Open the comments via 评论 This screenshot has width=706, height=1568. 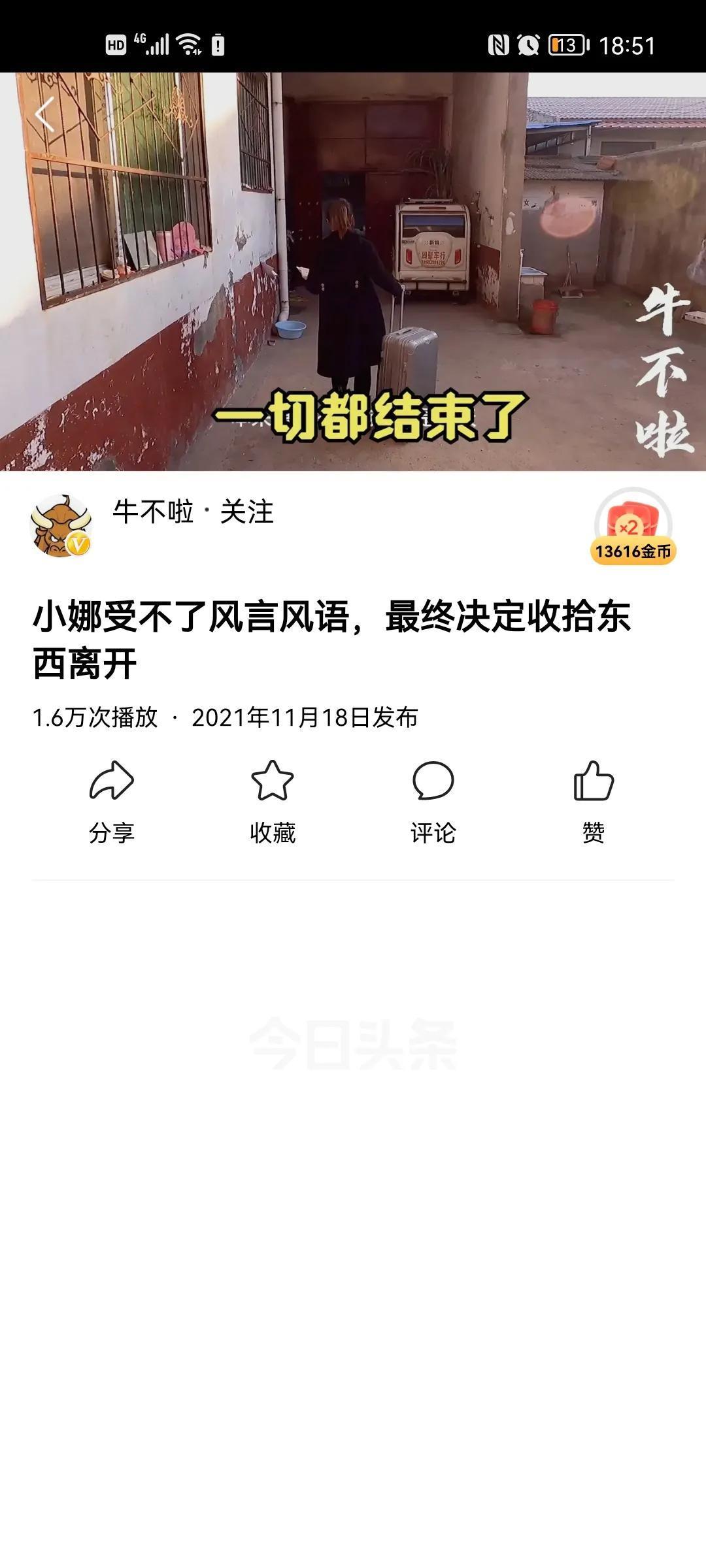pyautogui.click(x=433, y=801)
